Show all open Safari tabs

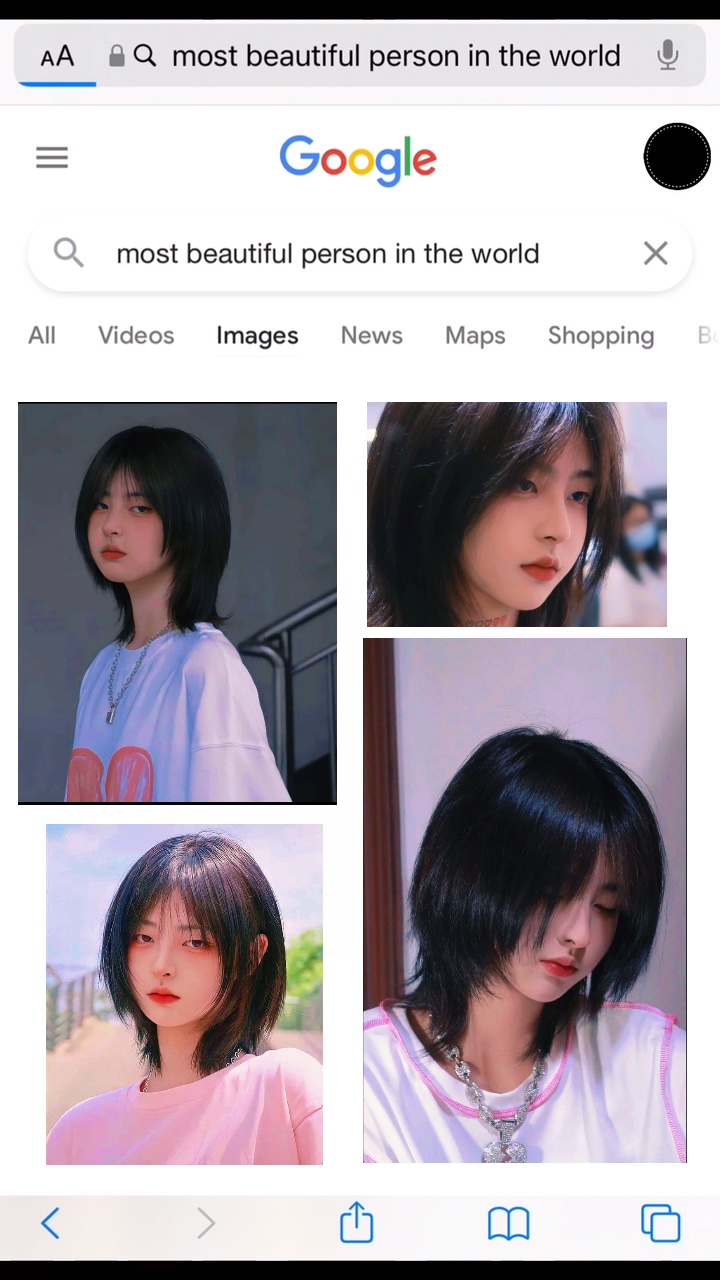(660, 1222)
